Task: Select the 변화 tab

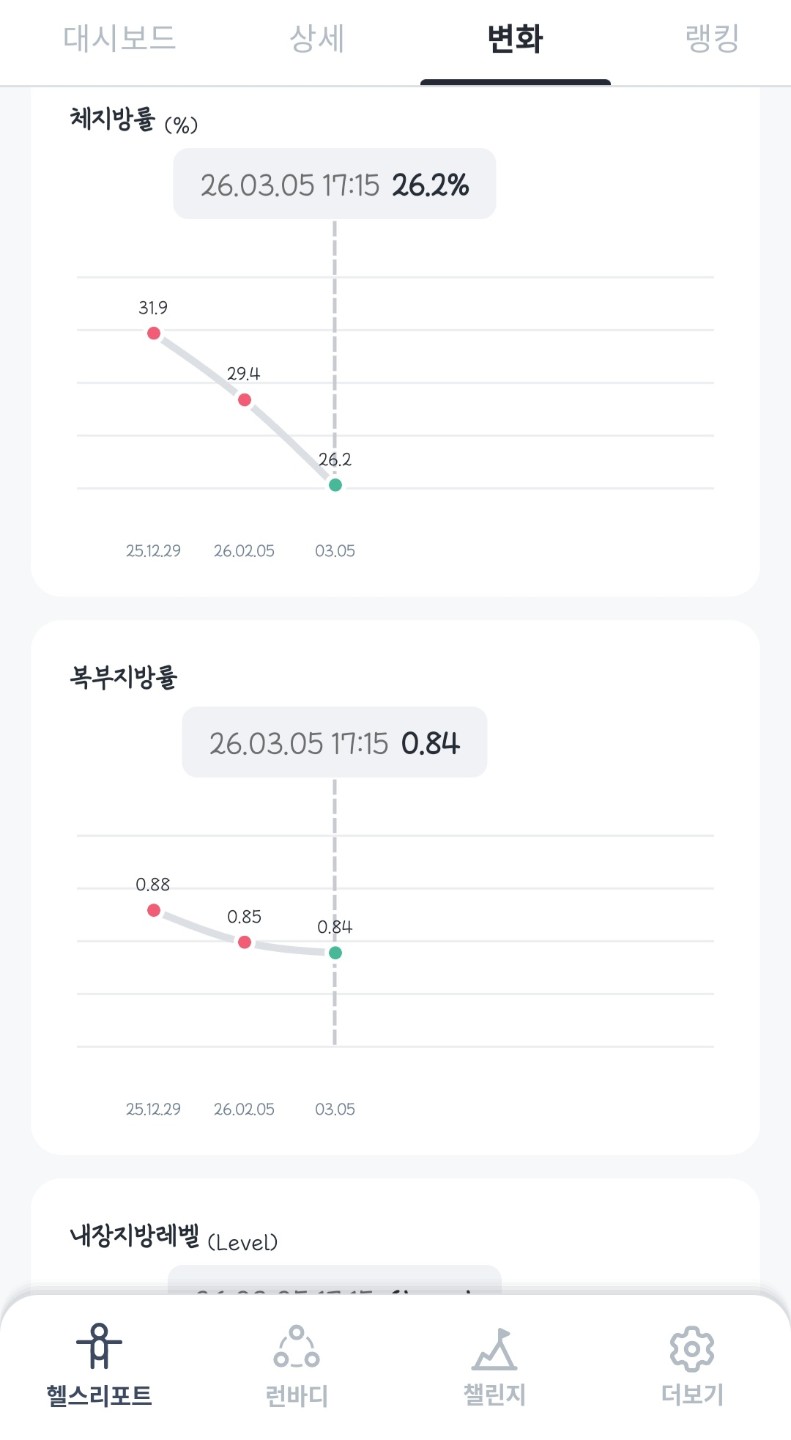Action: (515, 40)
